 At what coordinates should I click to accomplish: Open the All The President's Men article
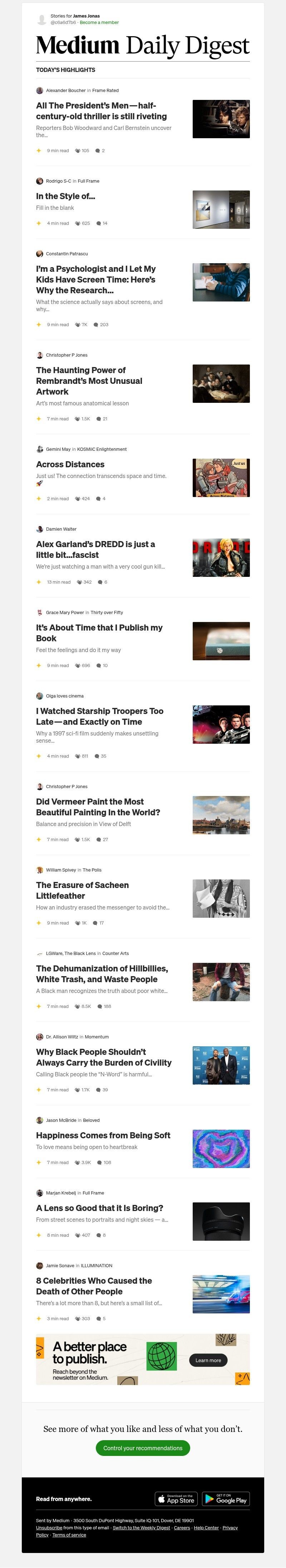point(101,111)
